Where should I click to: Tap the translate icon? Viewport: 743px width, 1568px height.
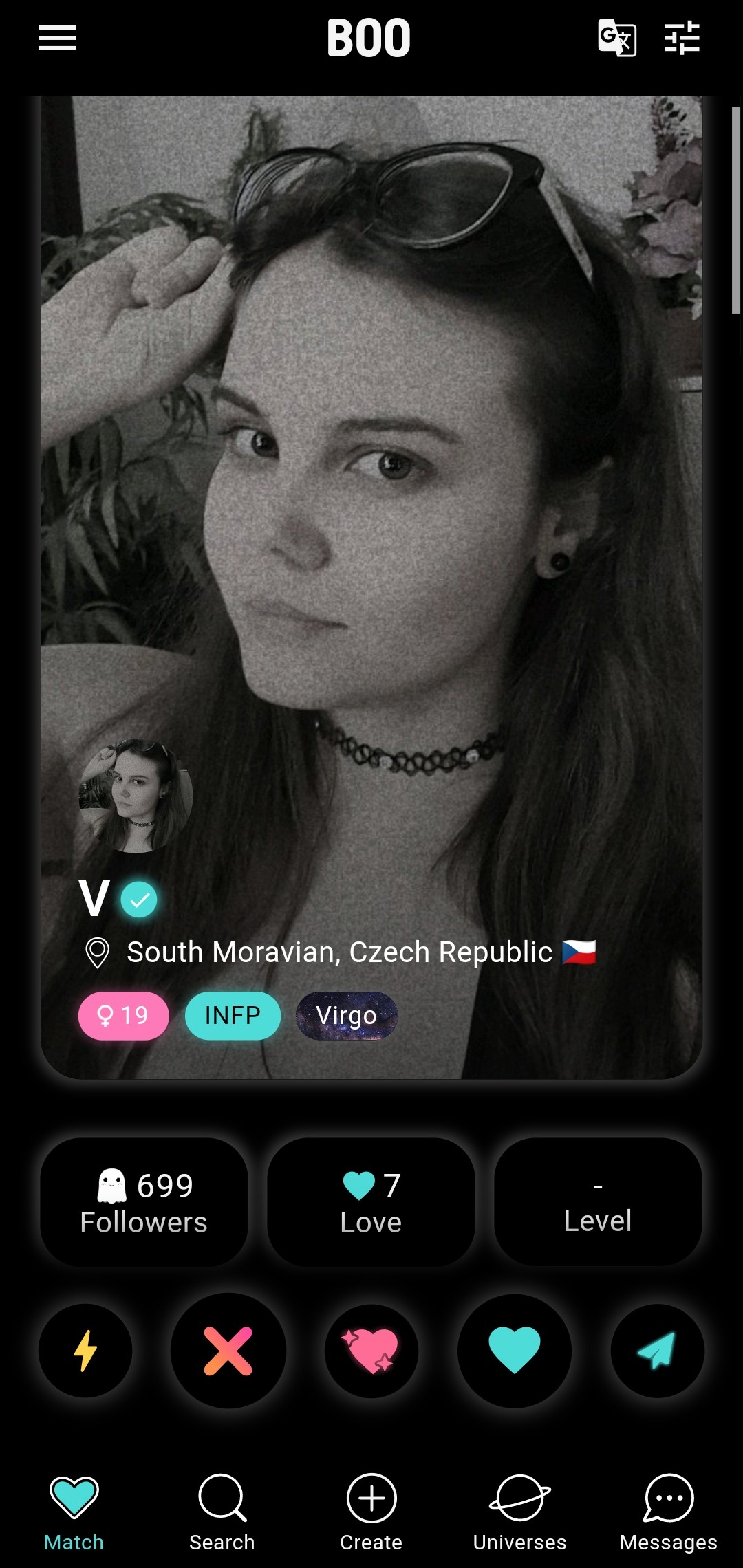click(x=616, y=38)
